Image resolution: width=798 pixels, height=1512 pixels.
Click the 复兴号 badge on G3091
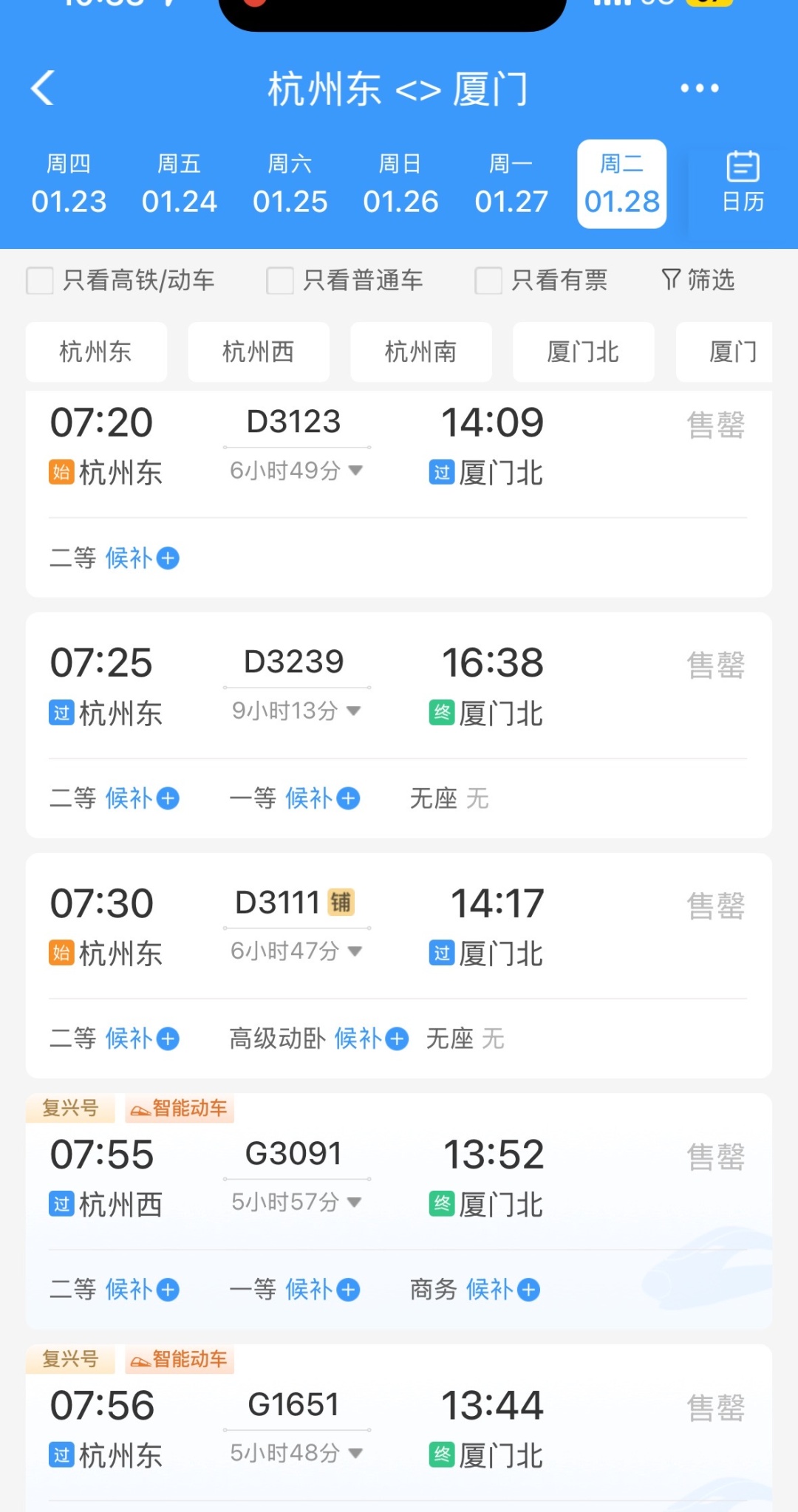(70, 1108)
